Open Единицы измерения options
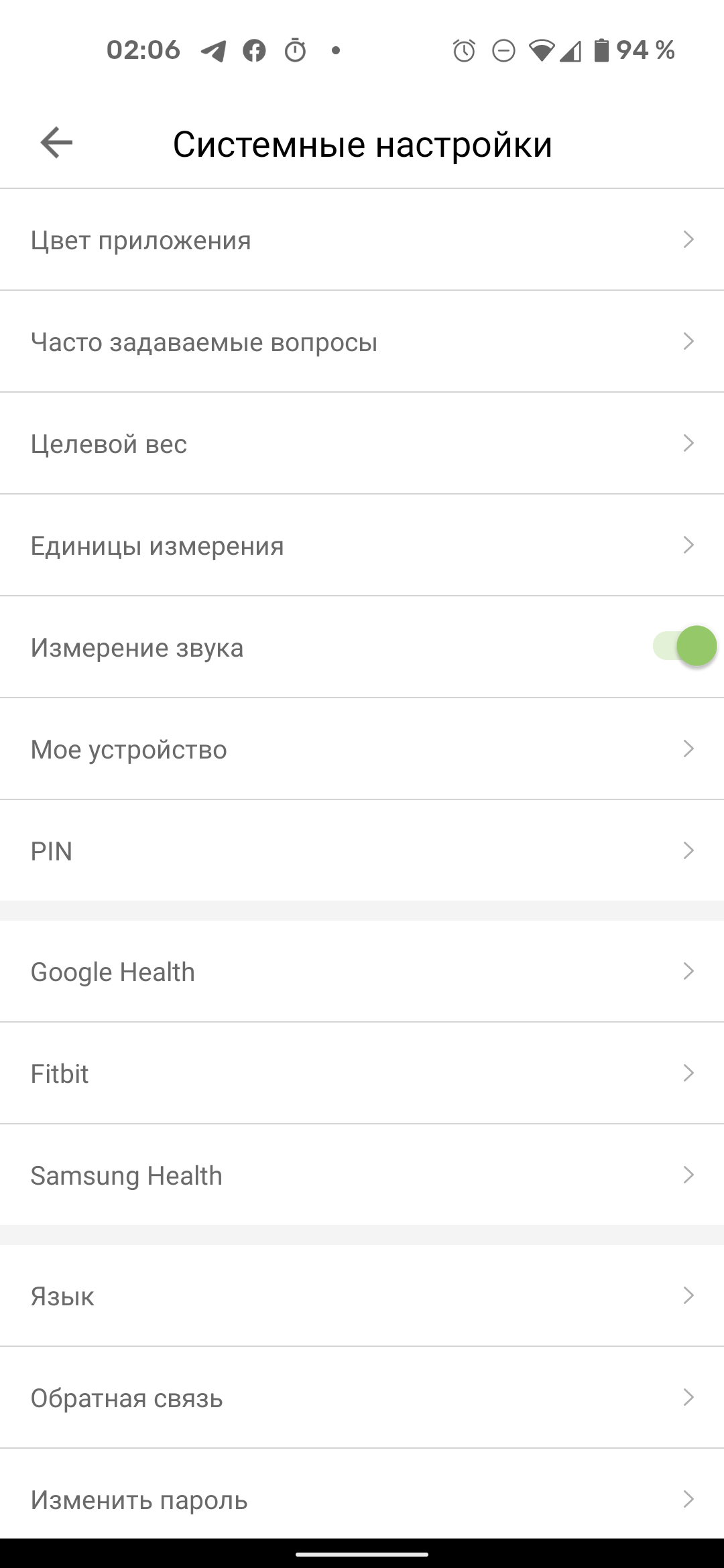 362,545
